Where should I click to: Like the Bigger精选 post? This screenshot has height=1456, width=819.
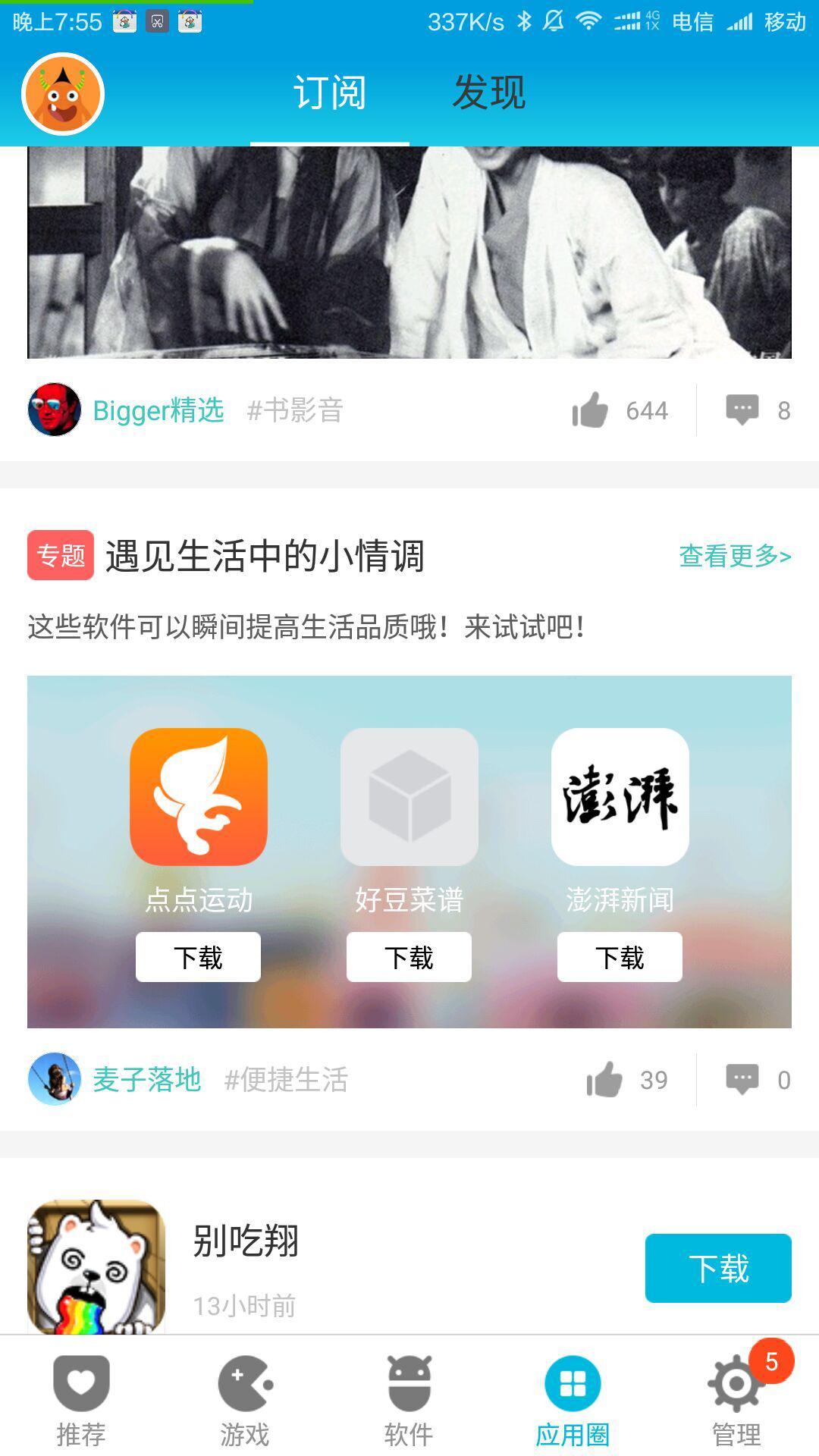[x=591, y=410]
